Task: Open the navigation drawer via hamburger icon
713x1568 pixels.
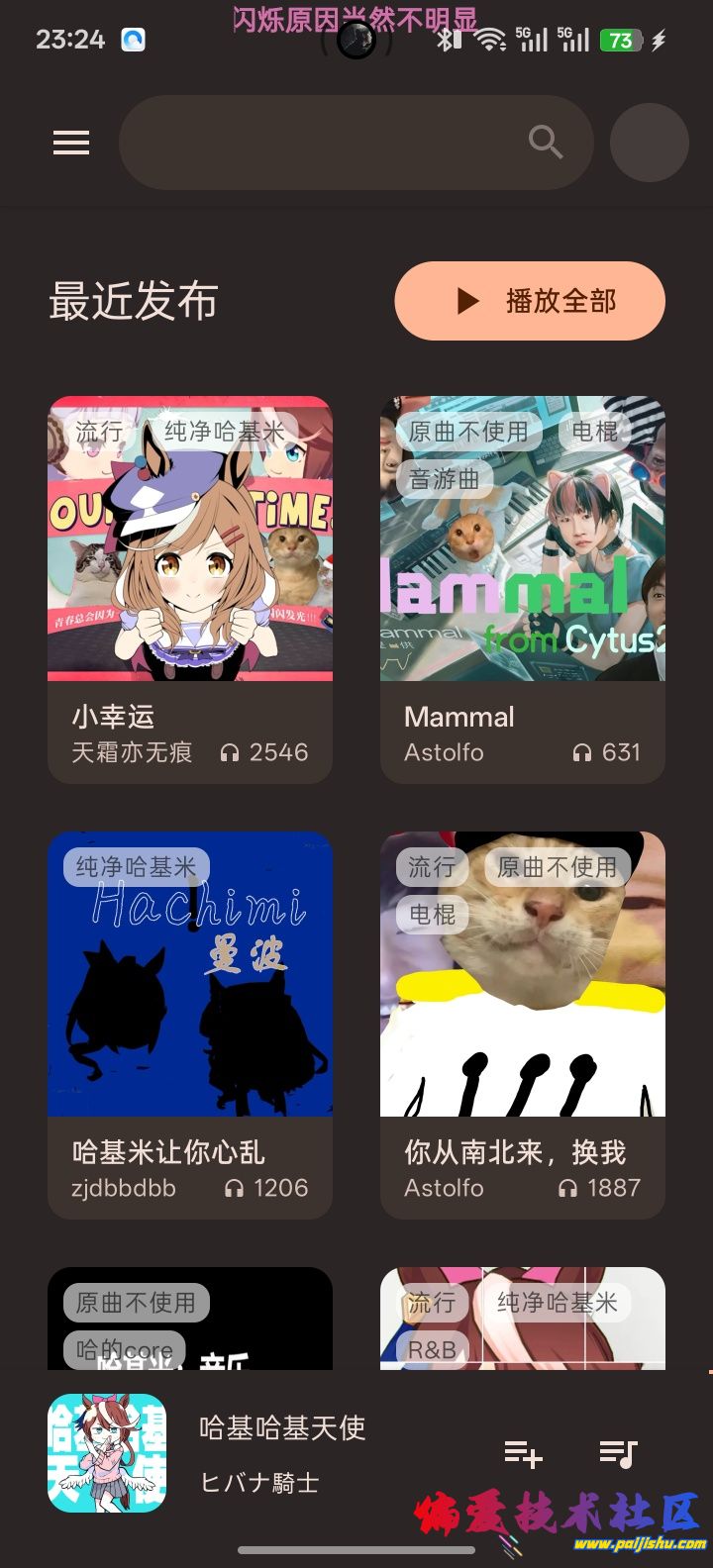Action: tap(70, 142)
